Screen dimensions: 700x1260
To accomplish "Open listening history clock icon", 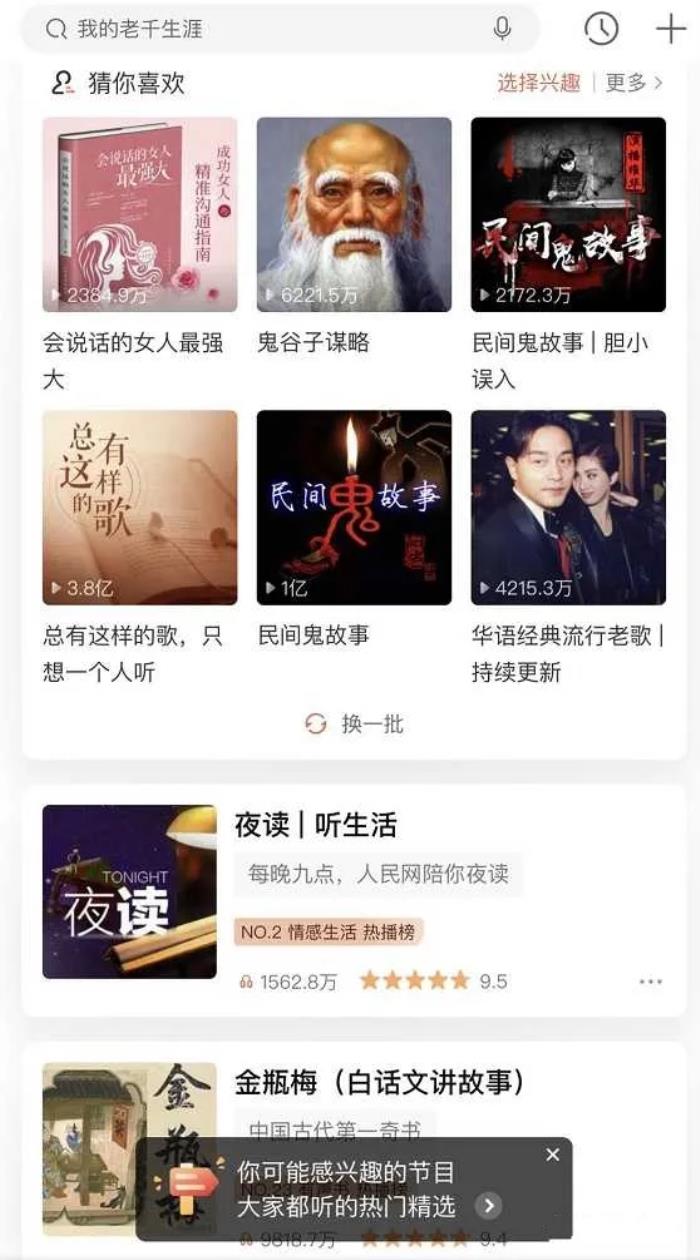I will 601,29.
